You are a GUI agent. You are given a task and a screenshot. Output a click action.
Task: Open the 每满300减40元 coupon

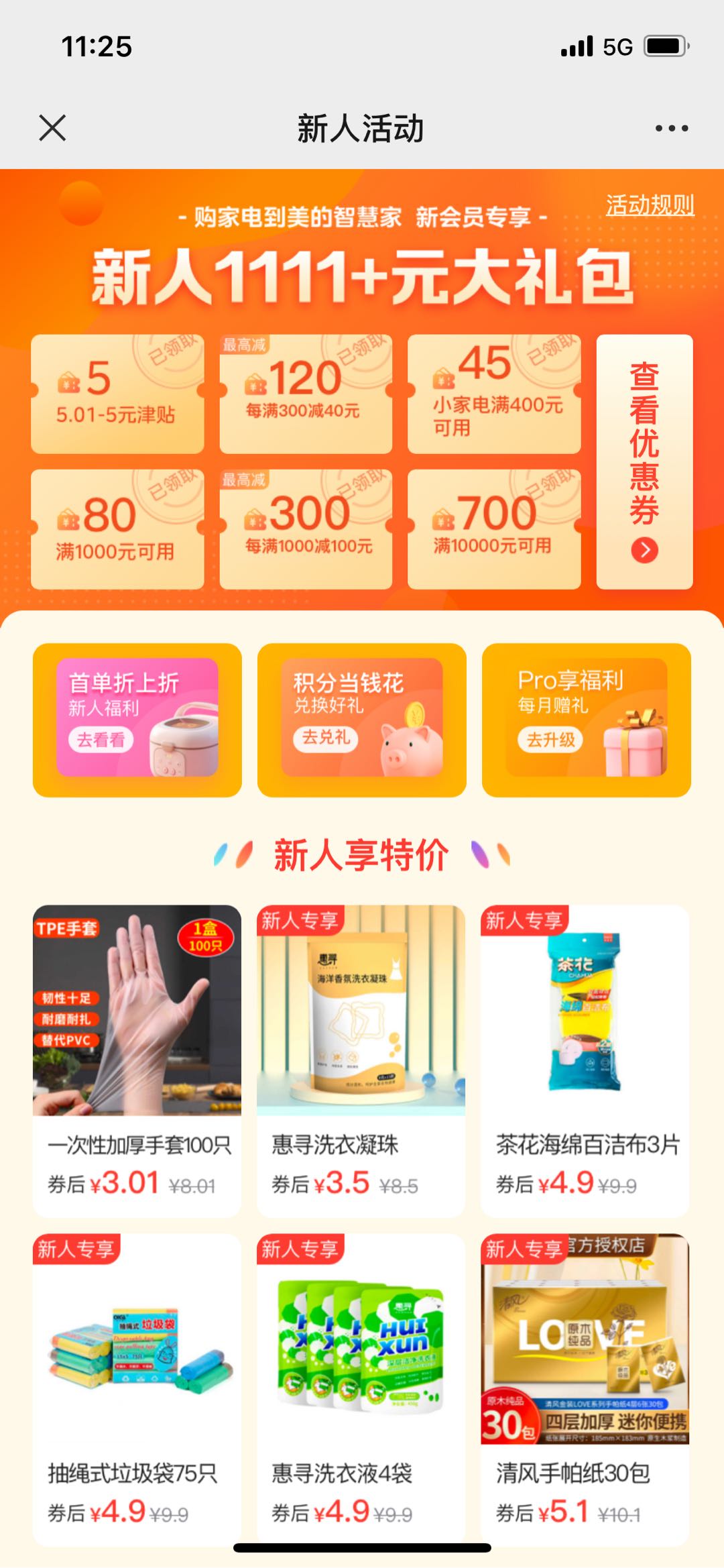[x=306, y=394]
